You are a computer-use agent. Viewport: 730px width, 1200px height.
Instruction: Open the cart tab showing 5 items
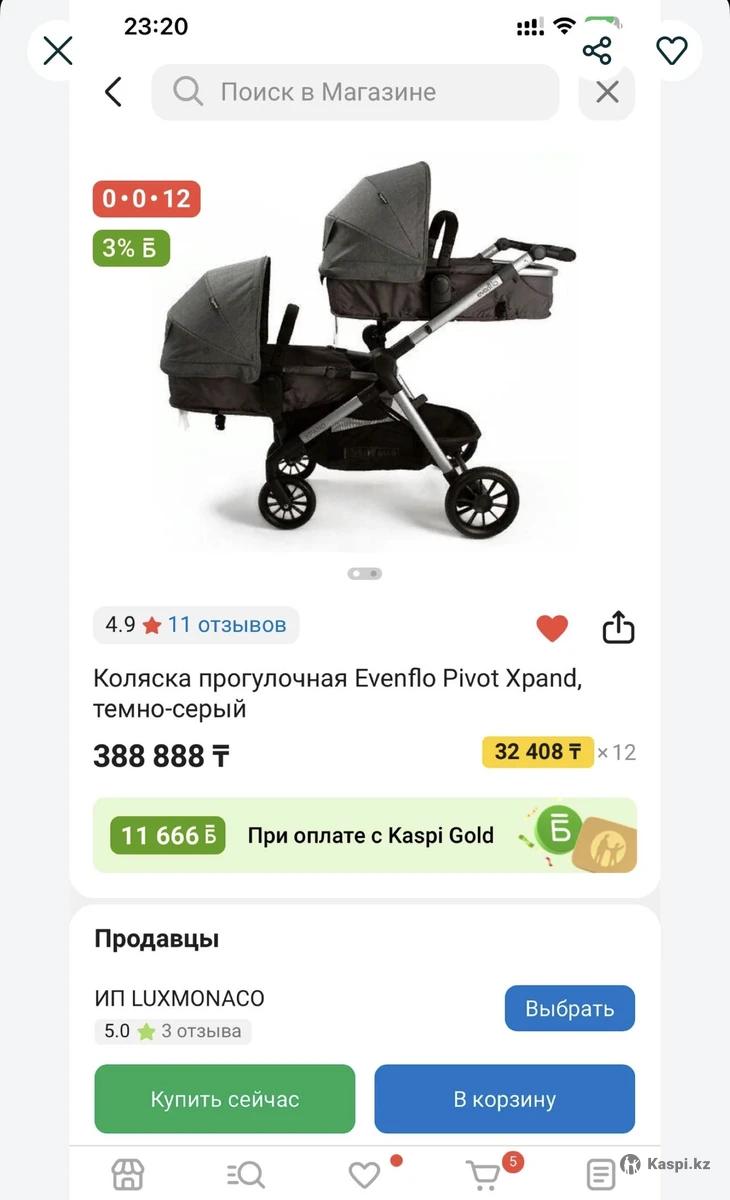[484, 1173]
